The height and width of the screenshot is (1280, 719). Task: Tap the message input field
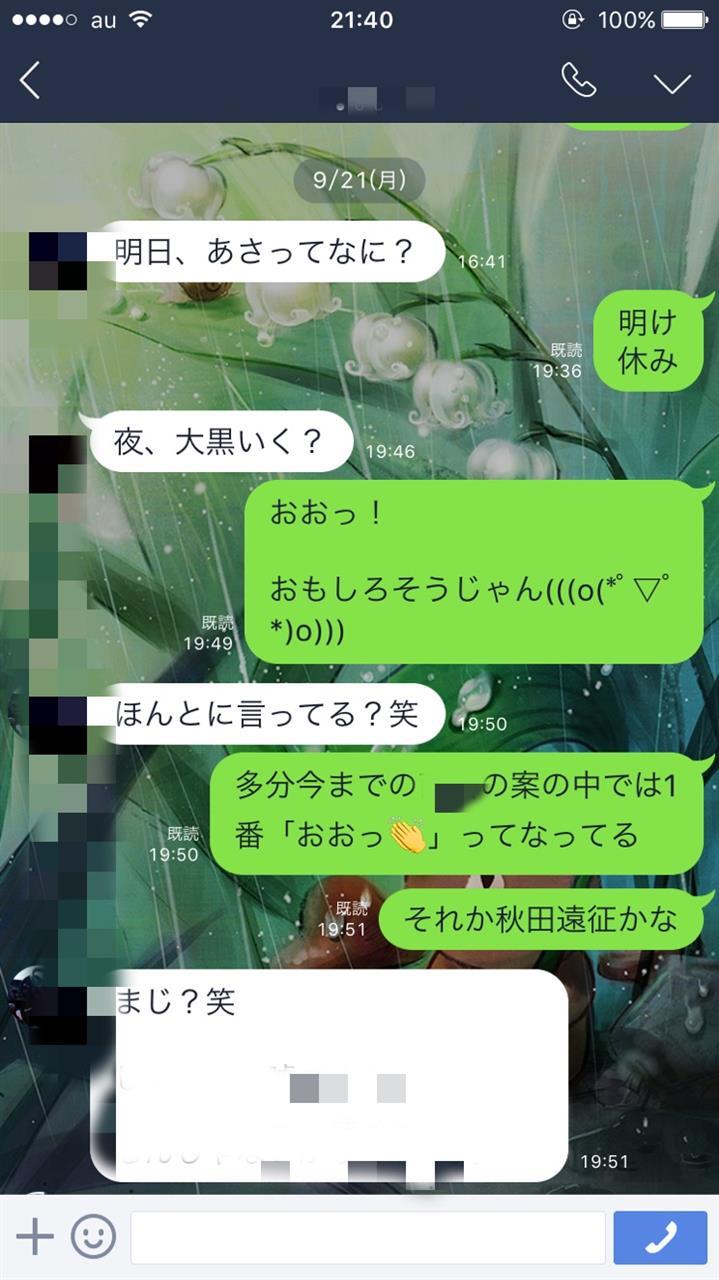(x=367, y=1238)
